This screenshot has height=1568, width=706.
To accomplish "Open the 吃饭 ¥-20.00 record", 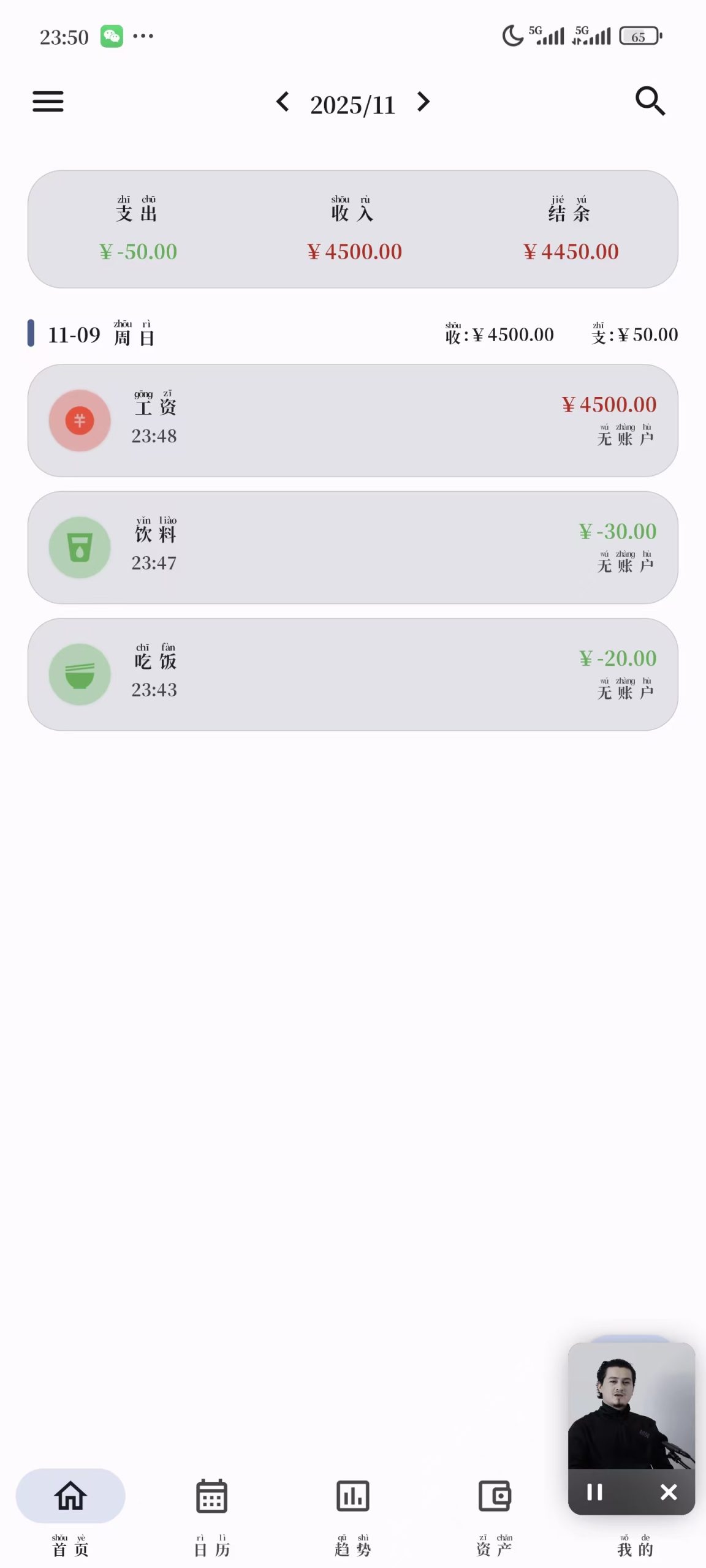I will [x=352, y=674].
